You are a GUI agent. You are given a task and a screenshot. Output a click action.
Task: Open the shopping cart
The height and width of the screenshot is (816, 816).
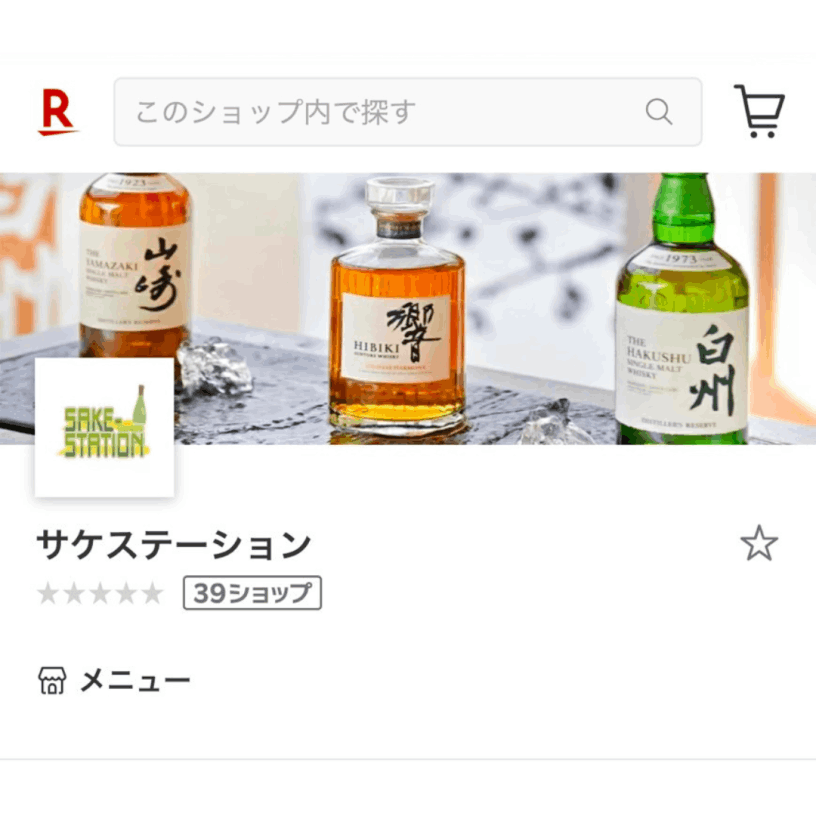759,111
